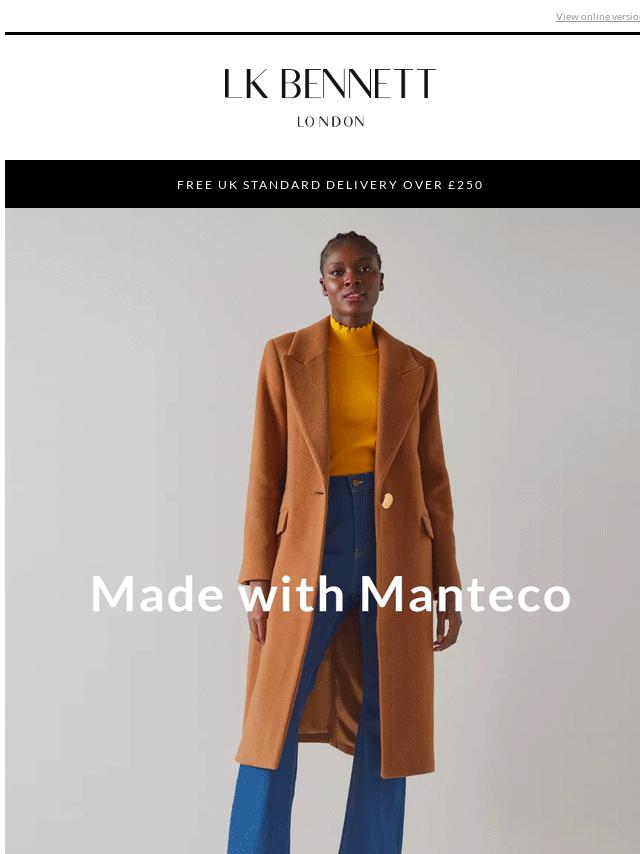Open the 'View online version' link

[x=597, y=17]
